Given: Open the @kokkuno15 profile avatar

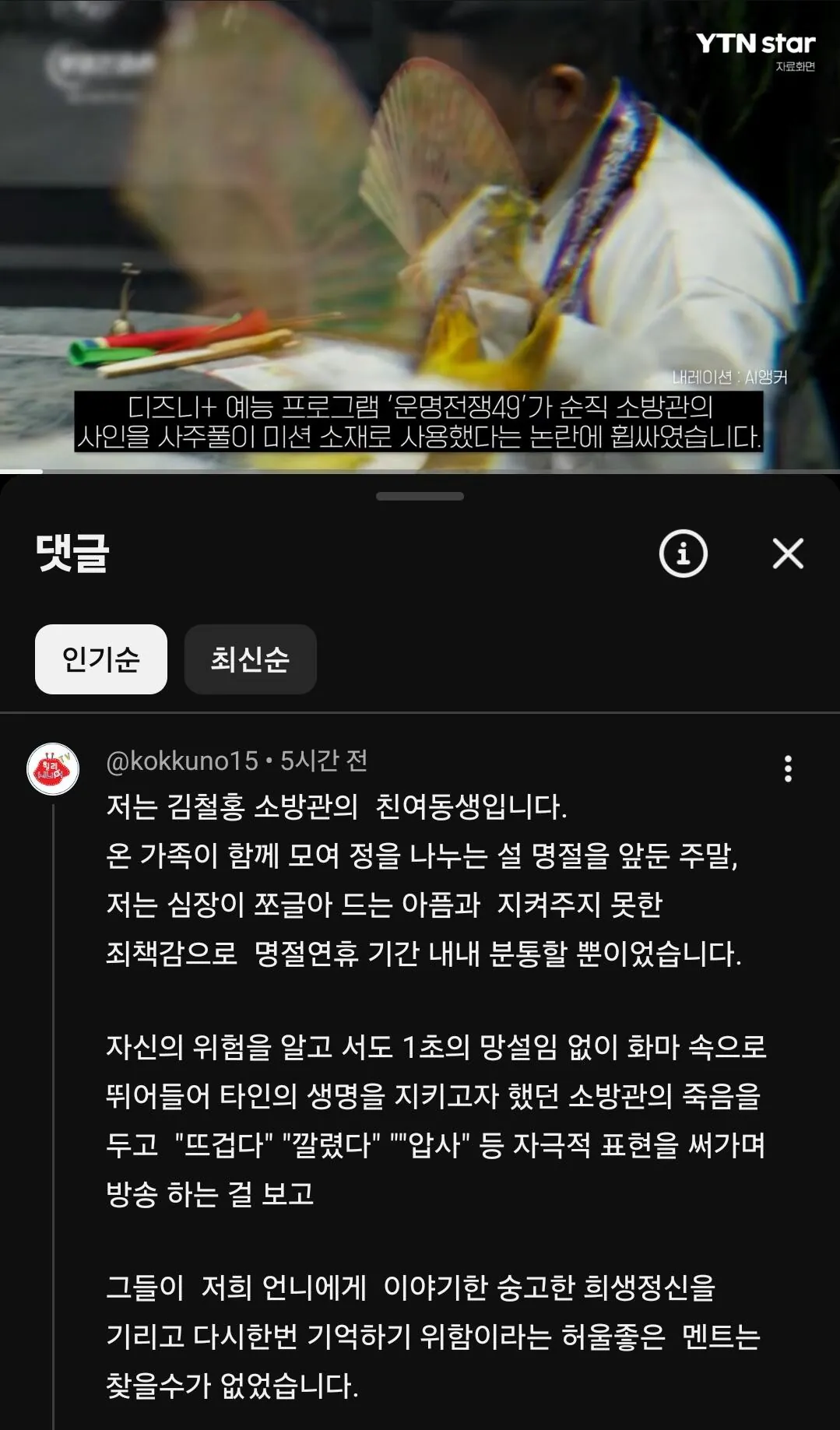Looking at the screenshot, I should [53, 769].
